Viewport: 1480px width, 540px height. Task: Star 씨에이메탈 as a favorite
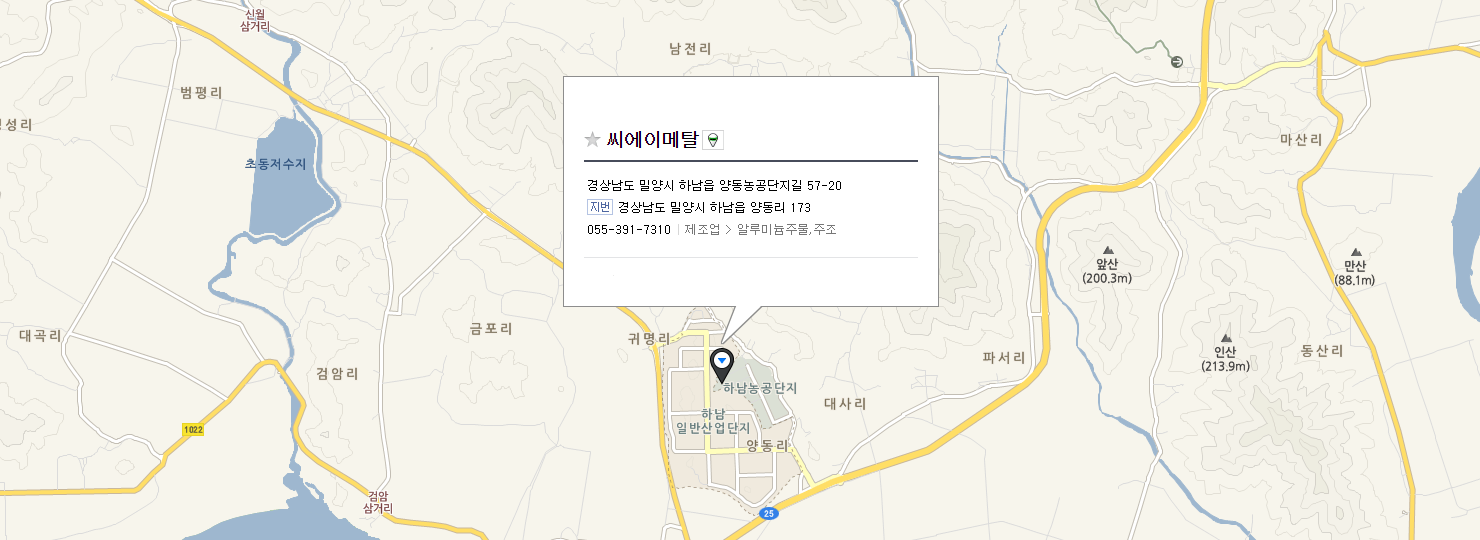point(592,140)
